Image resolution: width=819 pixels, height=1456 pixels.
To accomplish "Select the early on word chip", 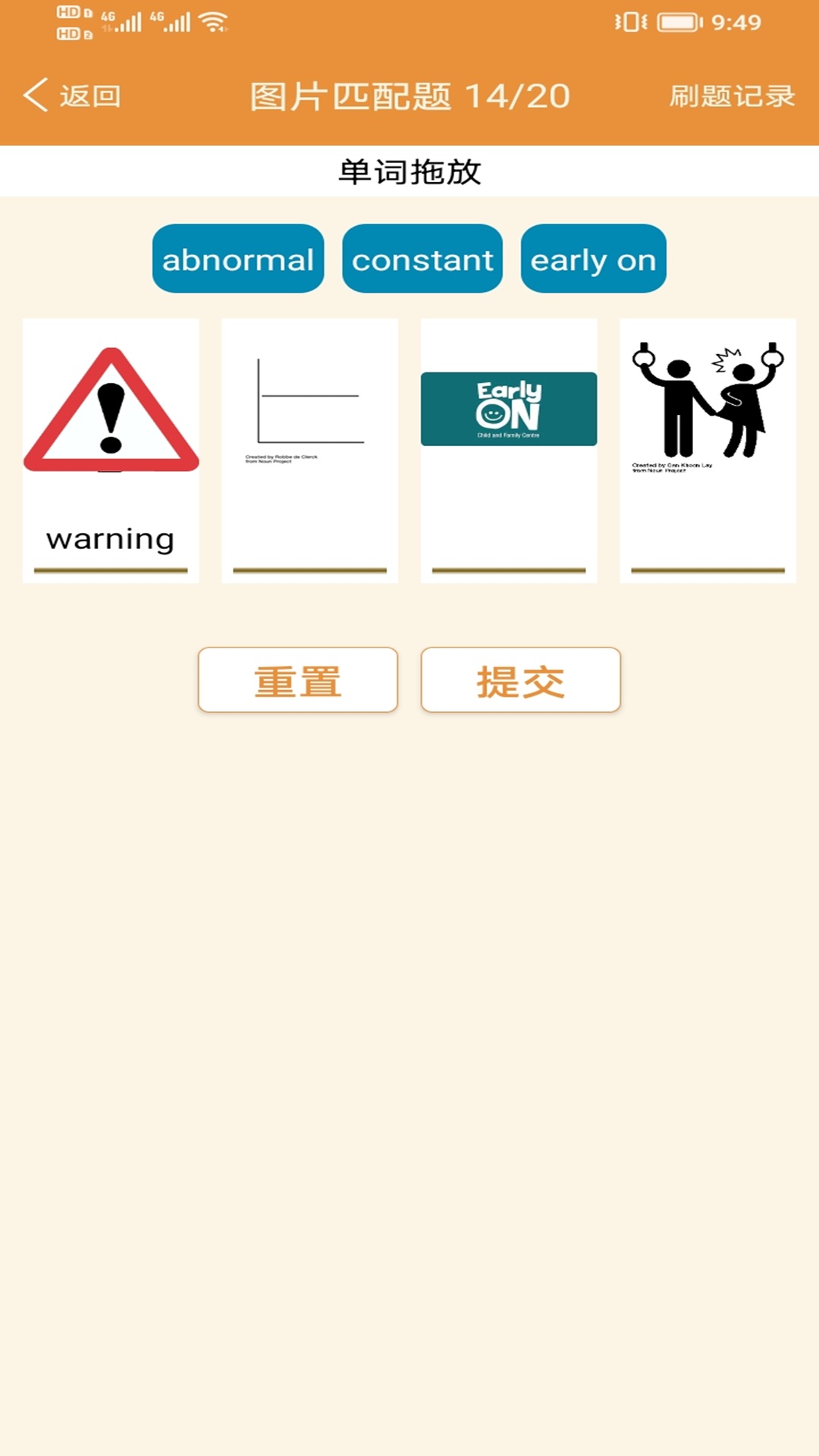I will pos(592,259).
